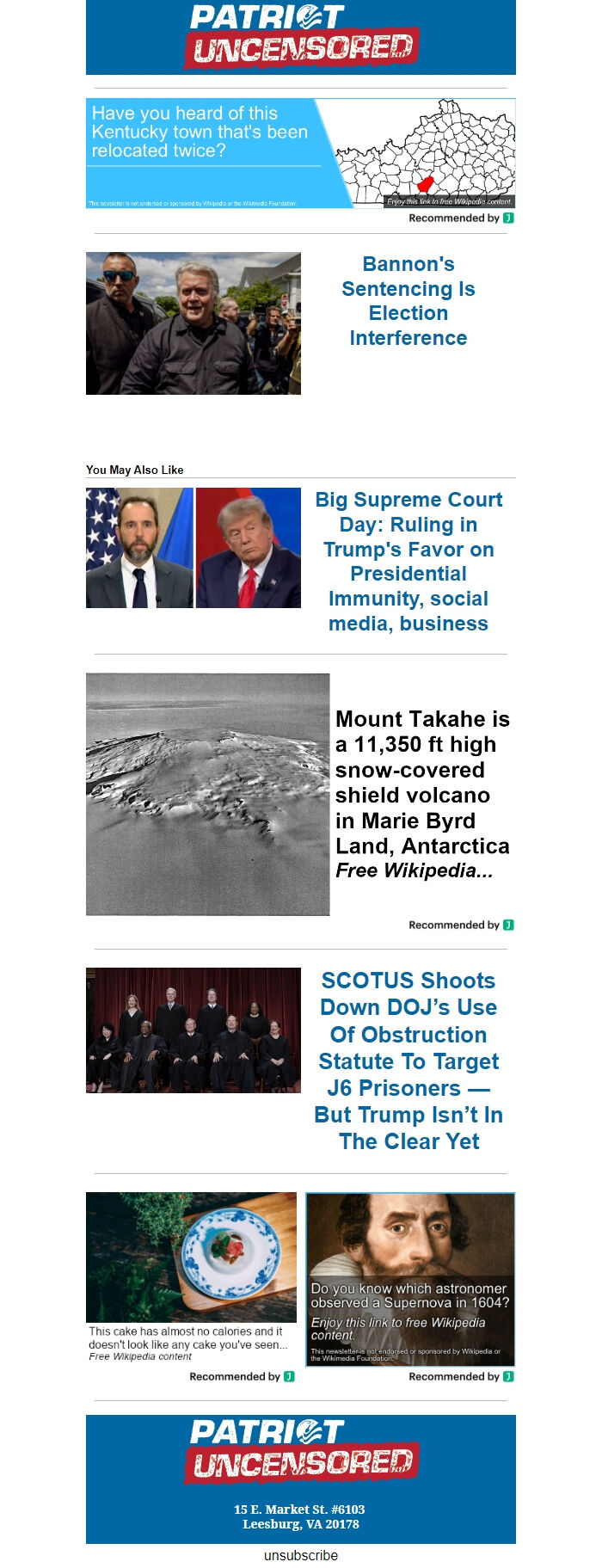Tap the unsubscribe link

[300, 1555]
